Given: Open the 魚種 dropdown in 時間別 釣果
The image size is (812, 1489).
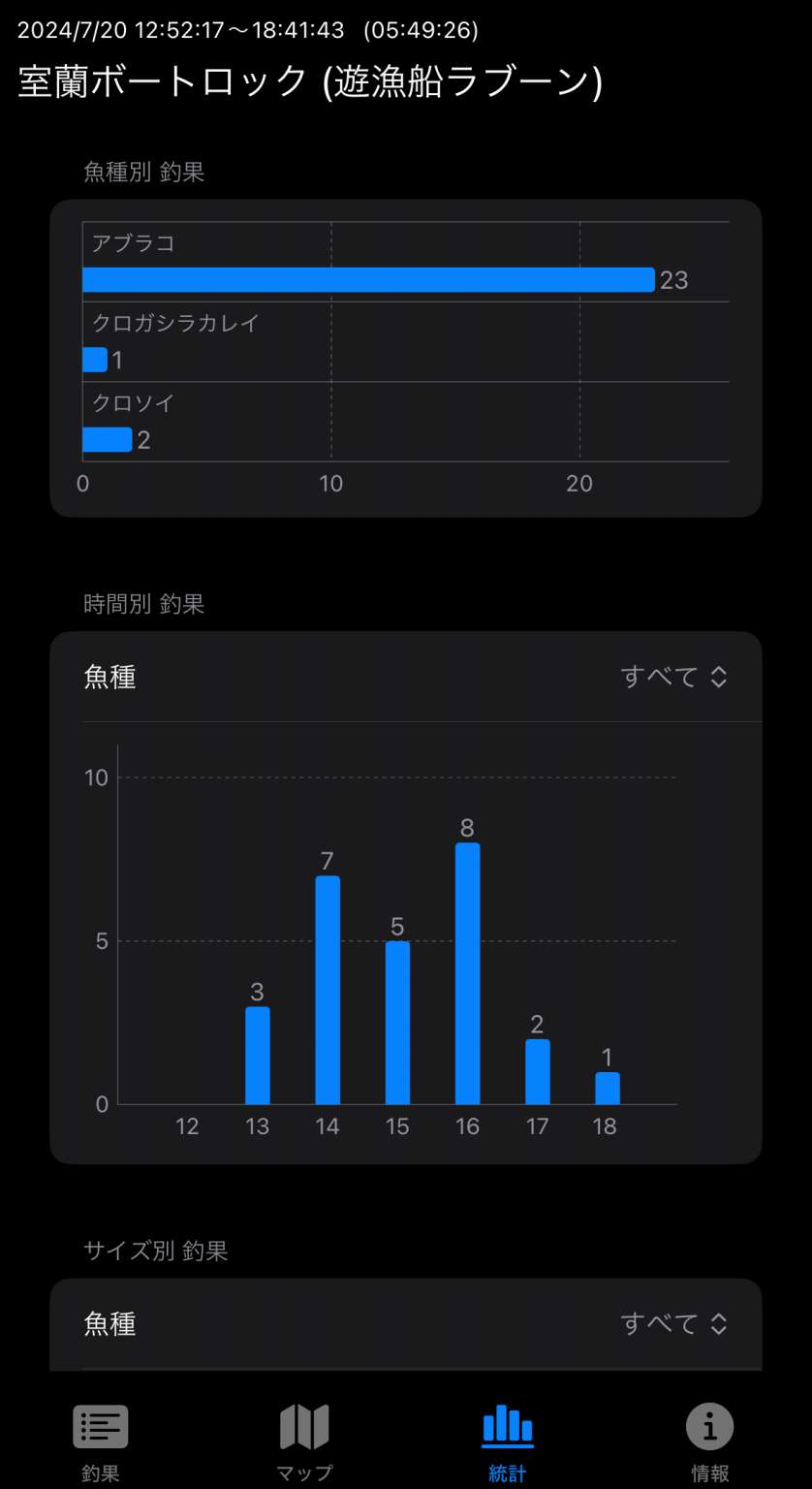Looking at the screenshot, I should coord(673,677).
